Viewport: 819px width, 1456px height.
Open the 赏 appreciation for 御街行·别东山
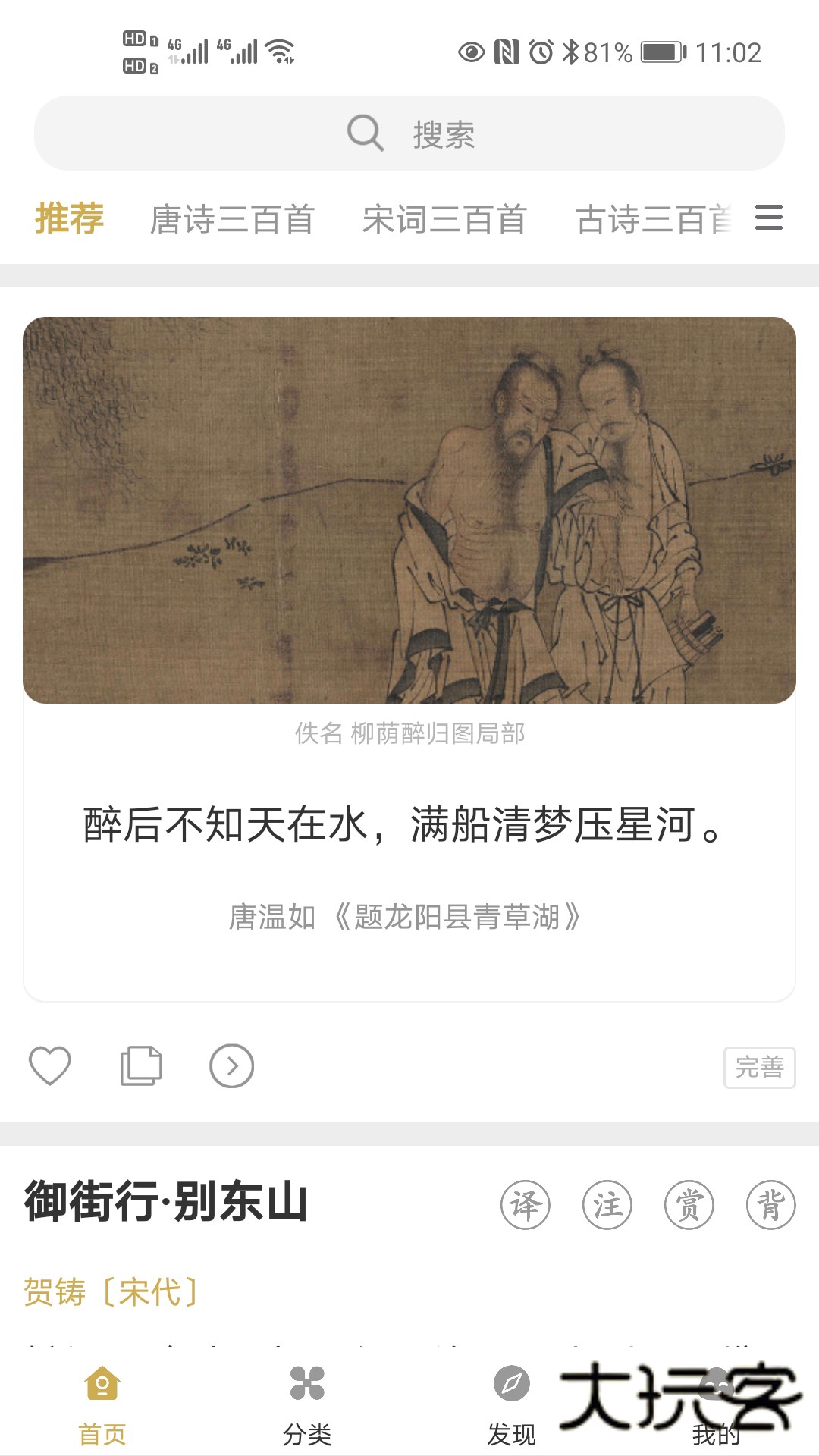tap(689, 1204)
